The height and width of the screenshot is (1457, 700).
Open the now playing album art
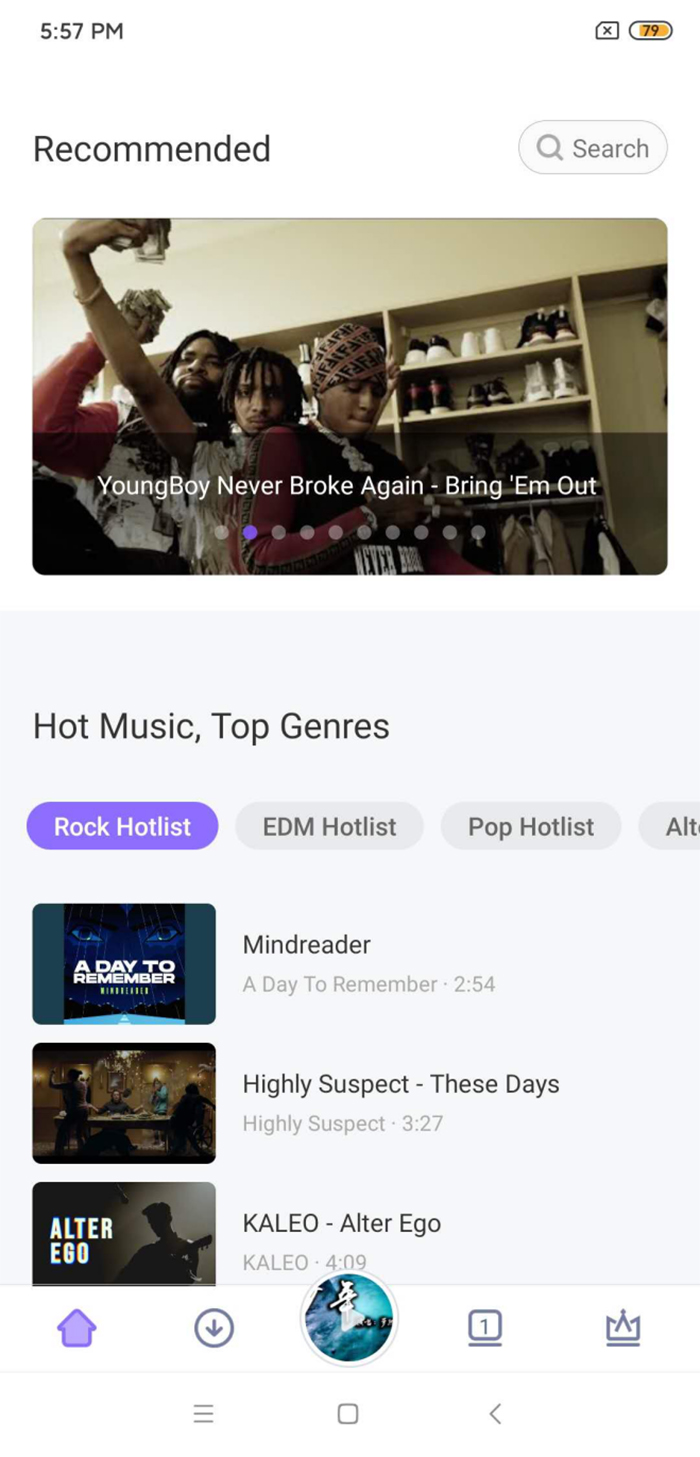(349, 1318)
